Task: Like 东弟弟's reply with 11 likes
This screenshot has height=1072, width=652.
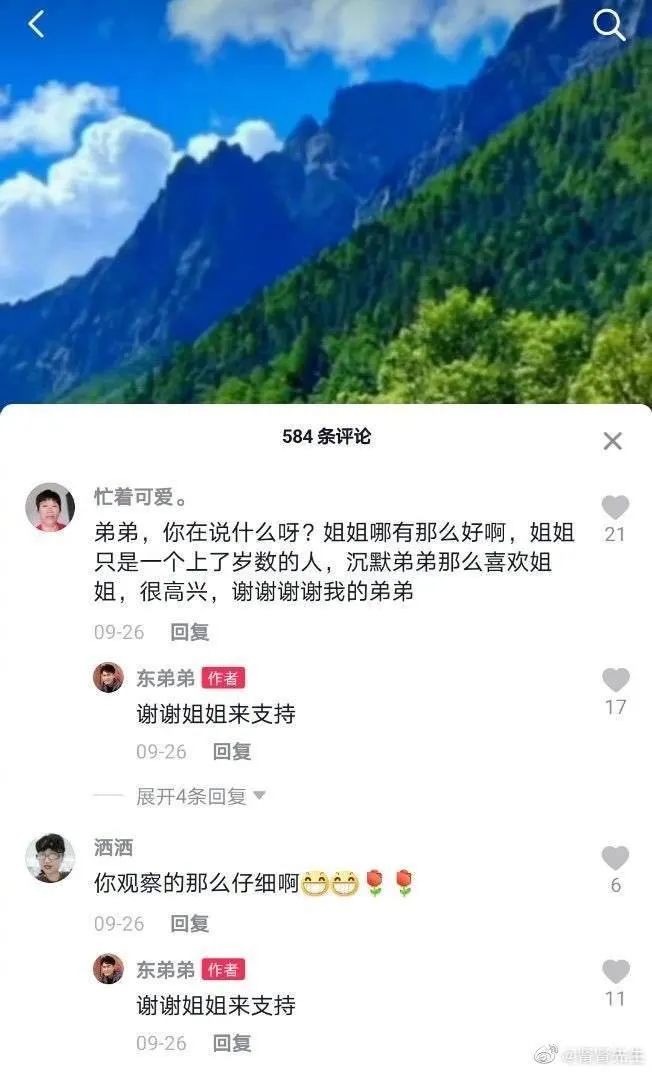Action: point(615,972)
